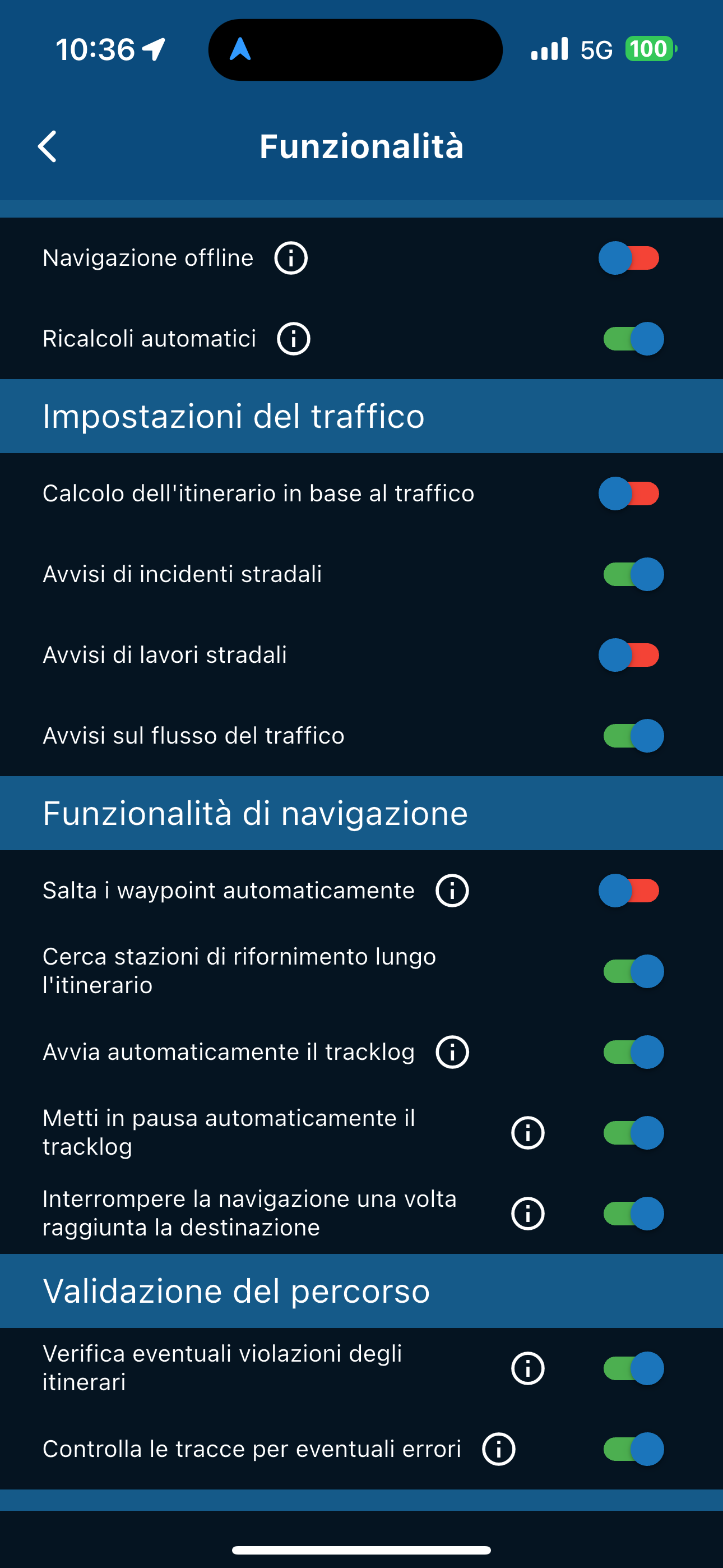Turn on Avvisi di lavori stradali
Screen dimensions: 723x1568
(x=631, y=655)
